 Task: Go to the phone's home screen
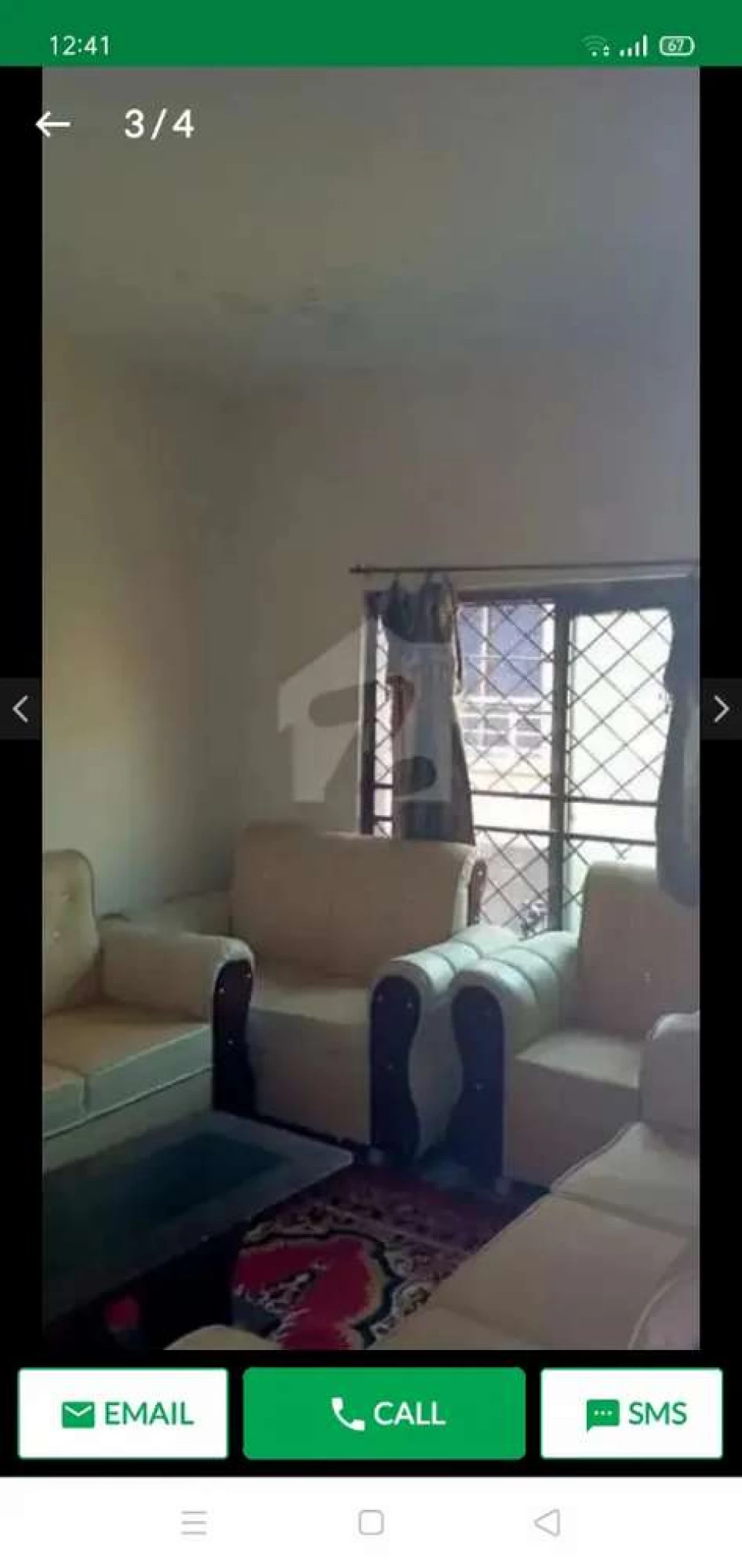point(371,1522)
